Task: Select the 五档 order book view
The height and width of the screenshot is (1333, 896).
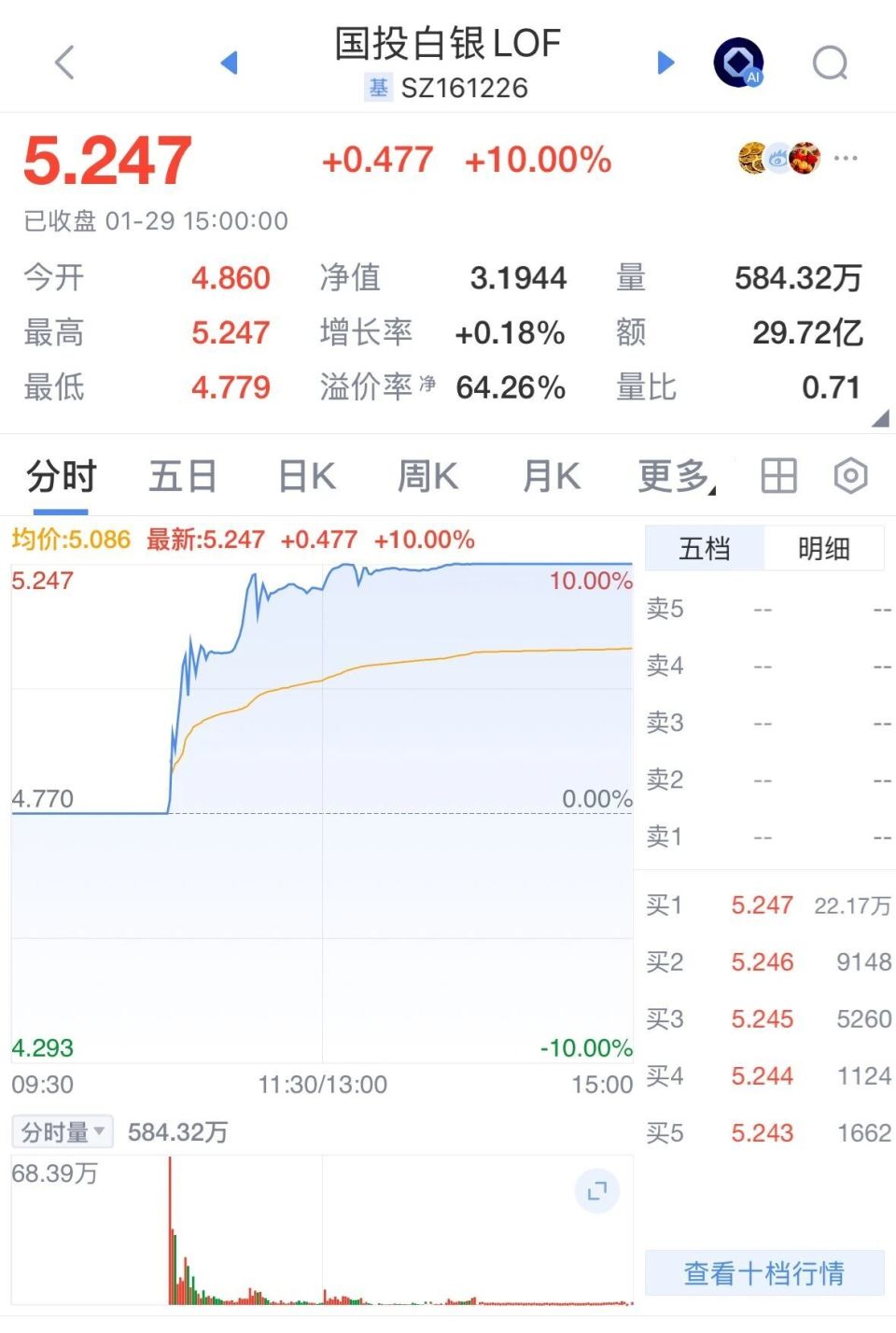Action: coord(705,549)
